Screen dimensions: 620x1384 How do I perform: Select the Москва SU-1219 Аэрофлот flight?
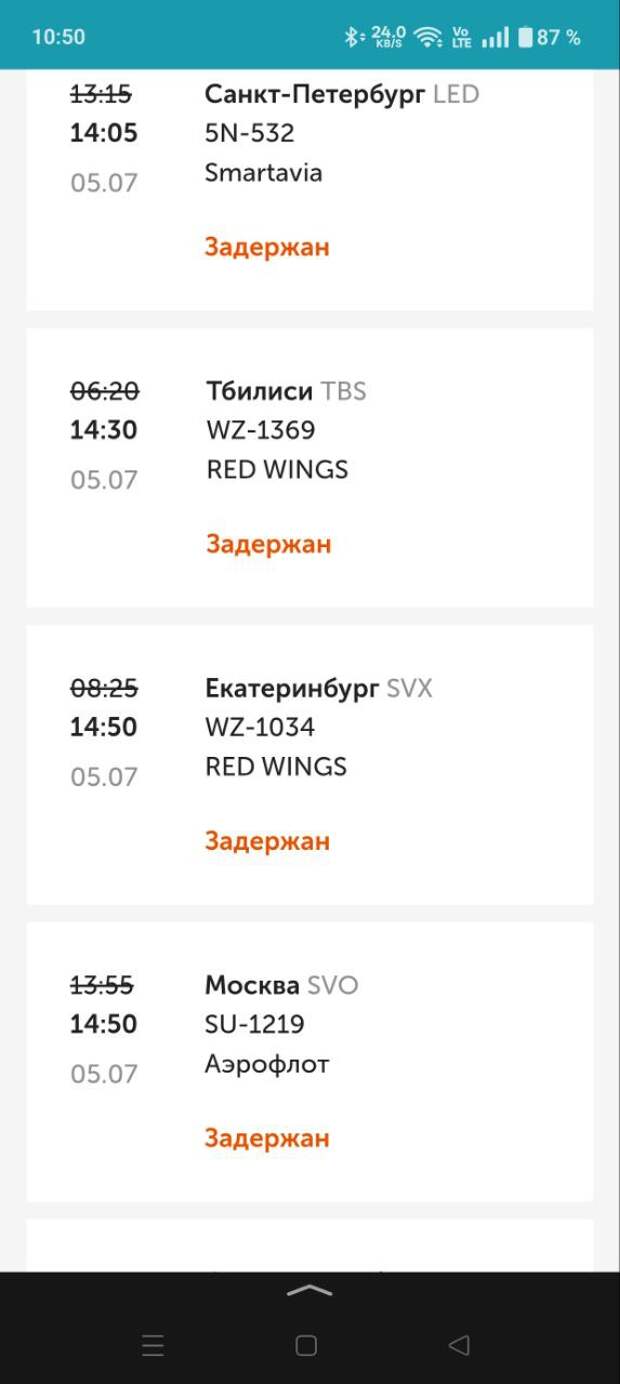point(310,1062)
